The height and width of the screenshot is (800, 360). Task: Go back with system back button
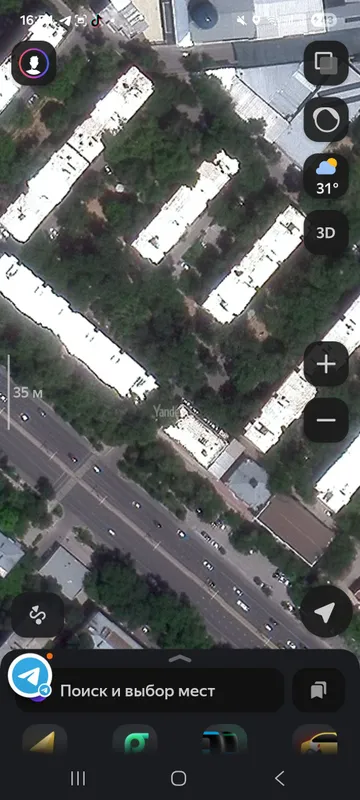(279, 778)
